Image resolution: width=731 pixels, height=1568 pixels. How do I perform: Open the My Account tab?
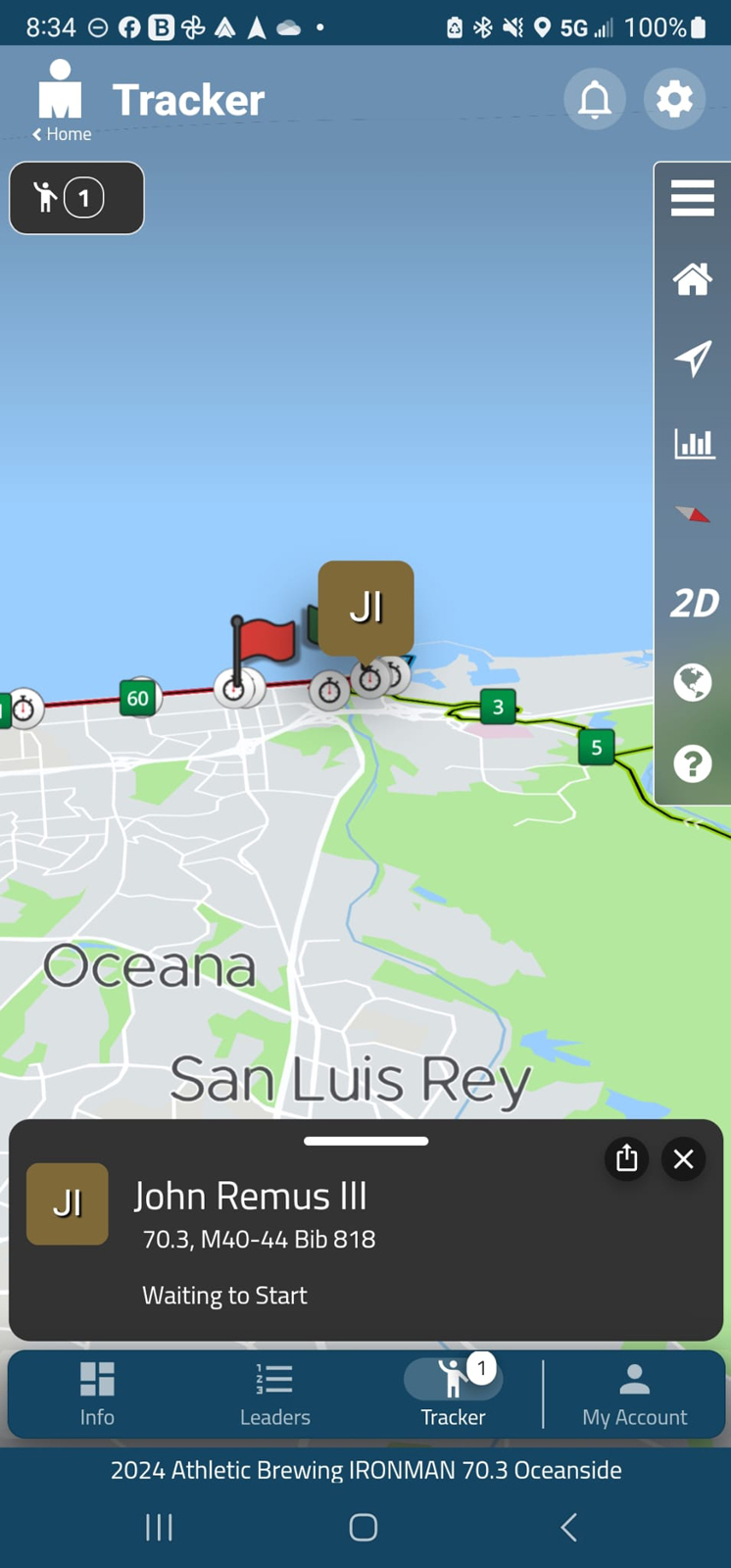pyautogui.click(x=634, y=1393)
